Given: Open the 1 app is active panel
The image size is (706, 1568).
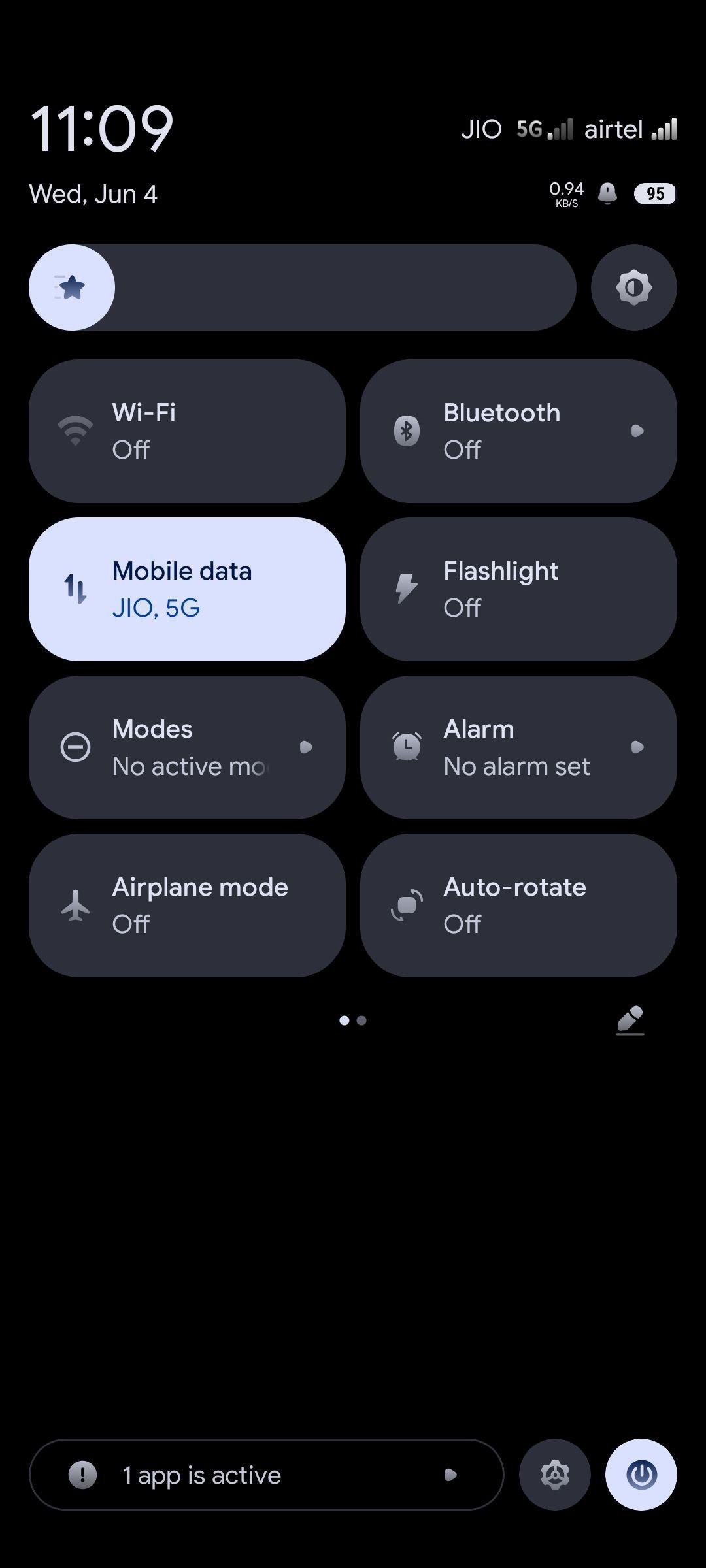Looking at the screenshot, I should pyautogui.click(x=266, y=1475).
